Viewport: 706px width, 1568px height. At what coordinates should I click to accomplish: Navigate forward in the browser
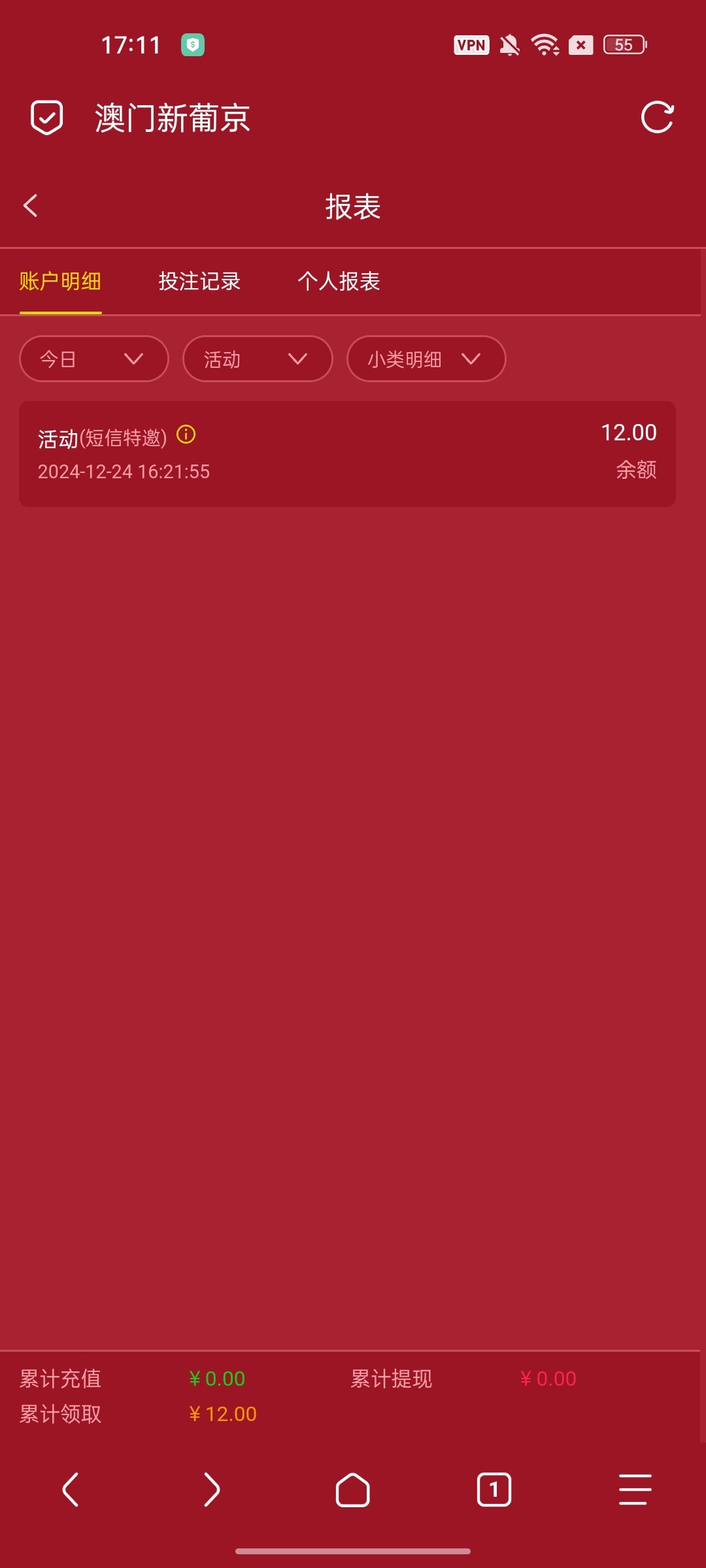click(212, 1490)
